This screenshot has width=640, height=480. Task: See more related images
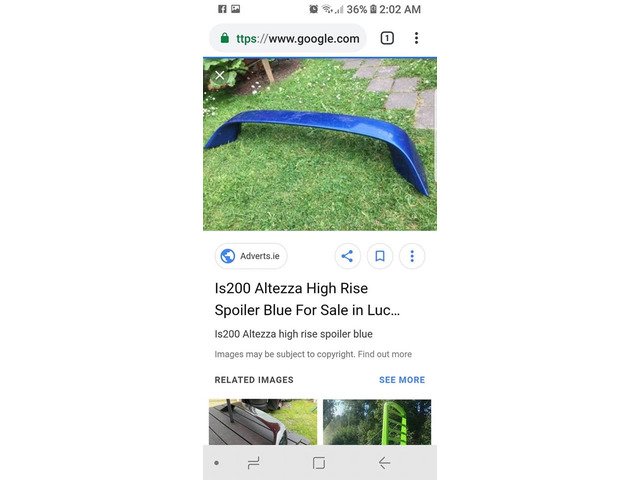pyautogui.click(x=402, y=380)
